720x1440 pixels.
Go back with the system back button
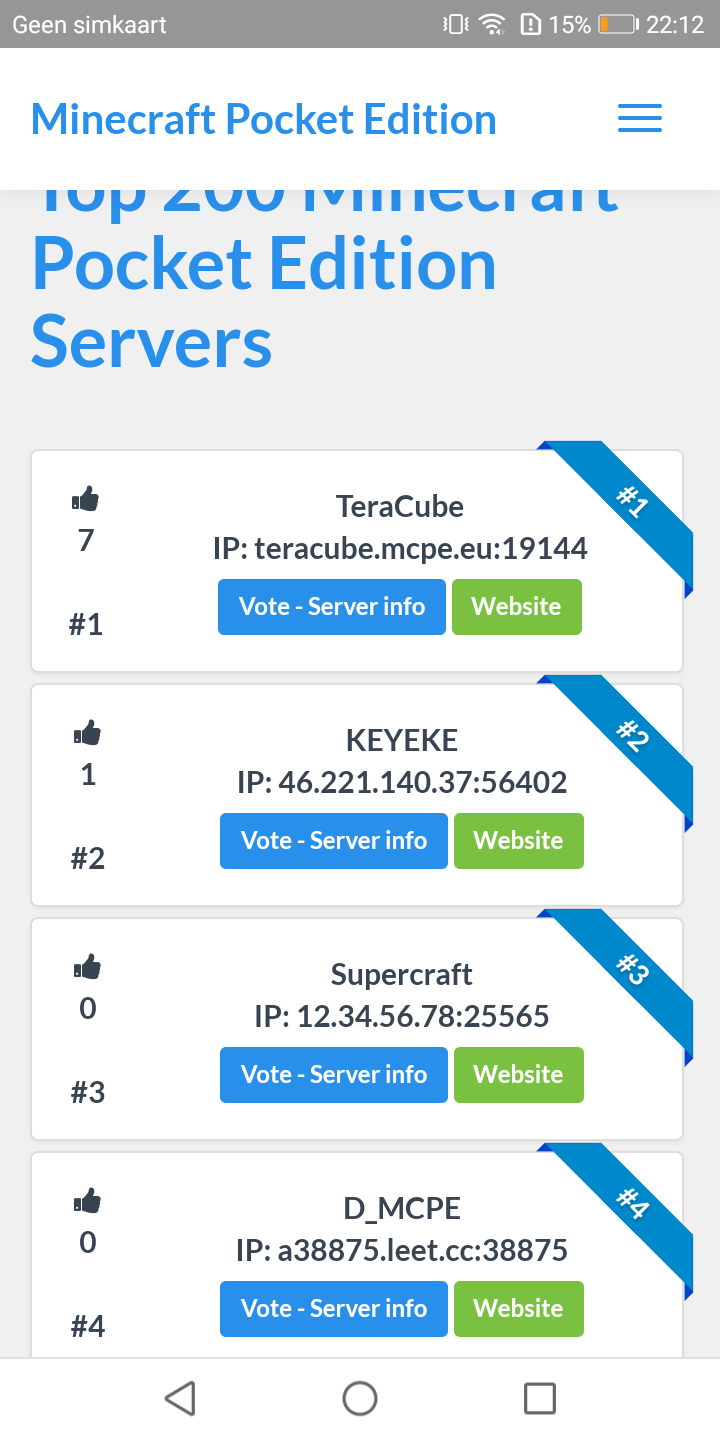[x=180, y=1398]
